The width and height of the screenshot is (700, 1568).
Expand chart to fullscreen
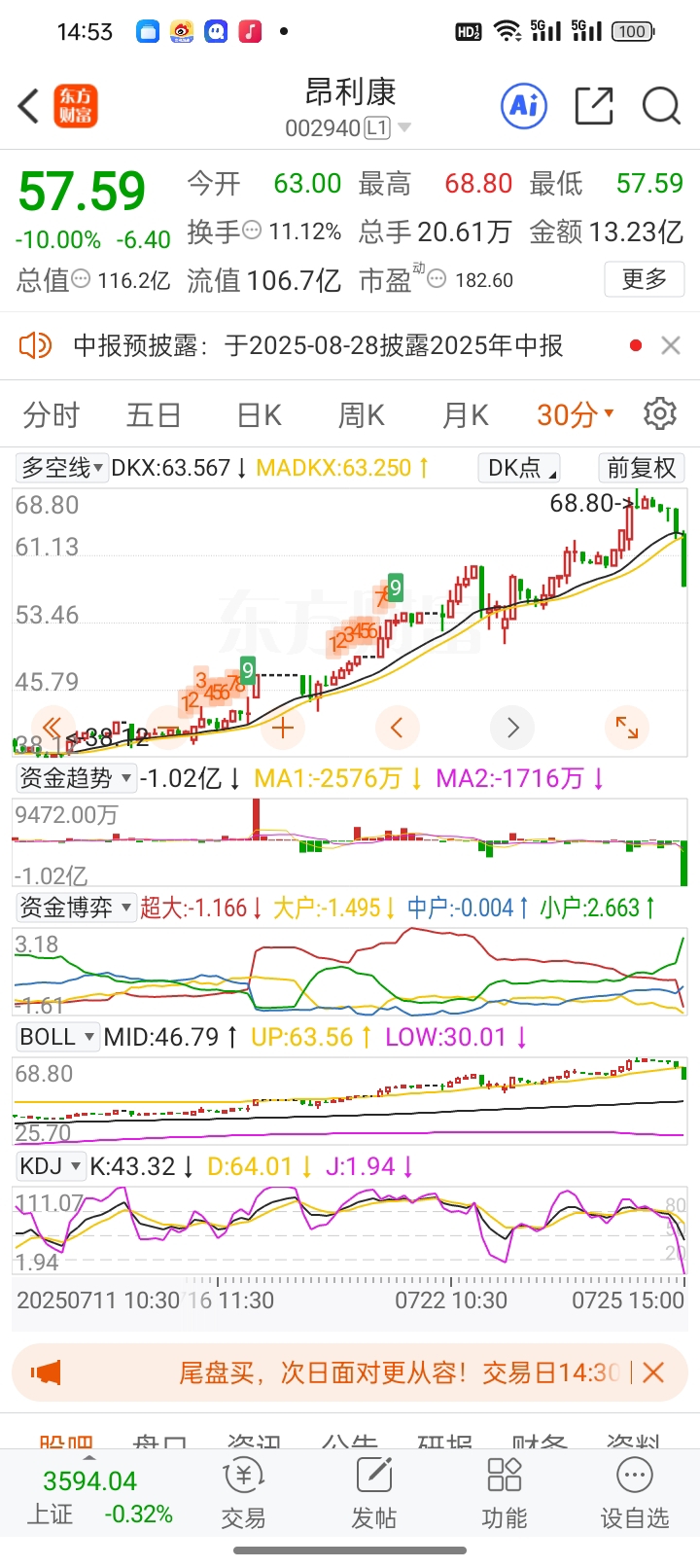coord(627,727)
